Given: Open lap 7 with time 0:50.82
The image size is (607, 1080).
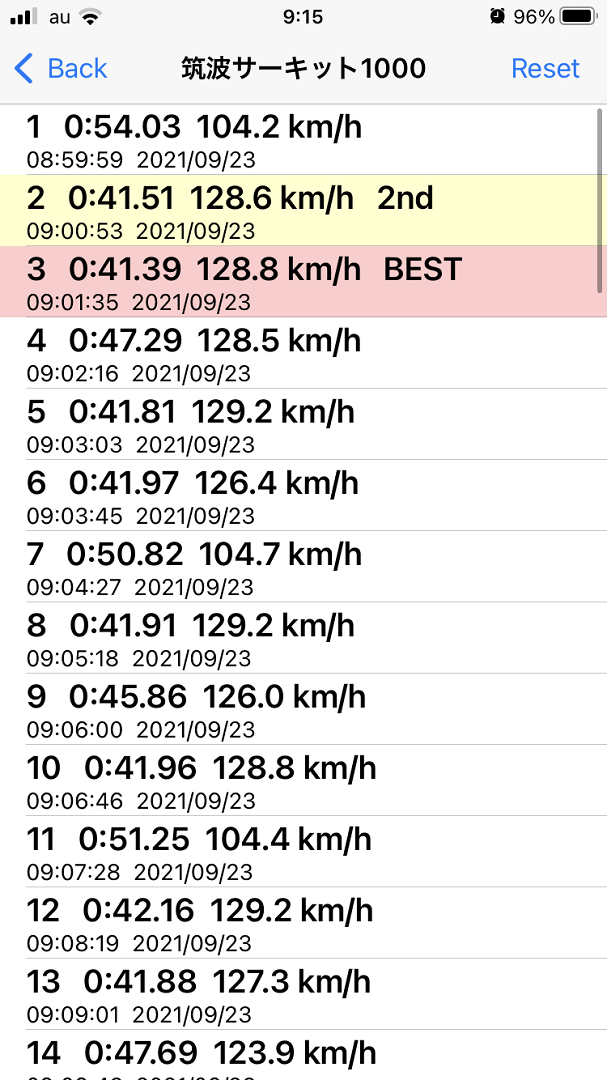Looking at the screenshot, I should coord(303,567).
